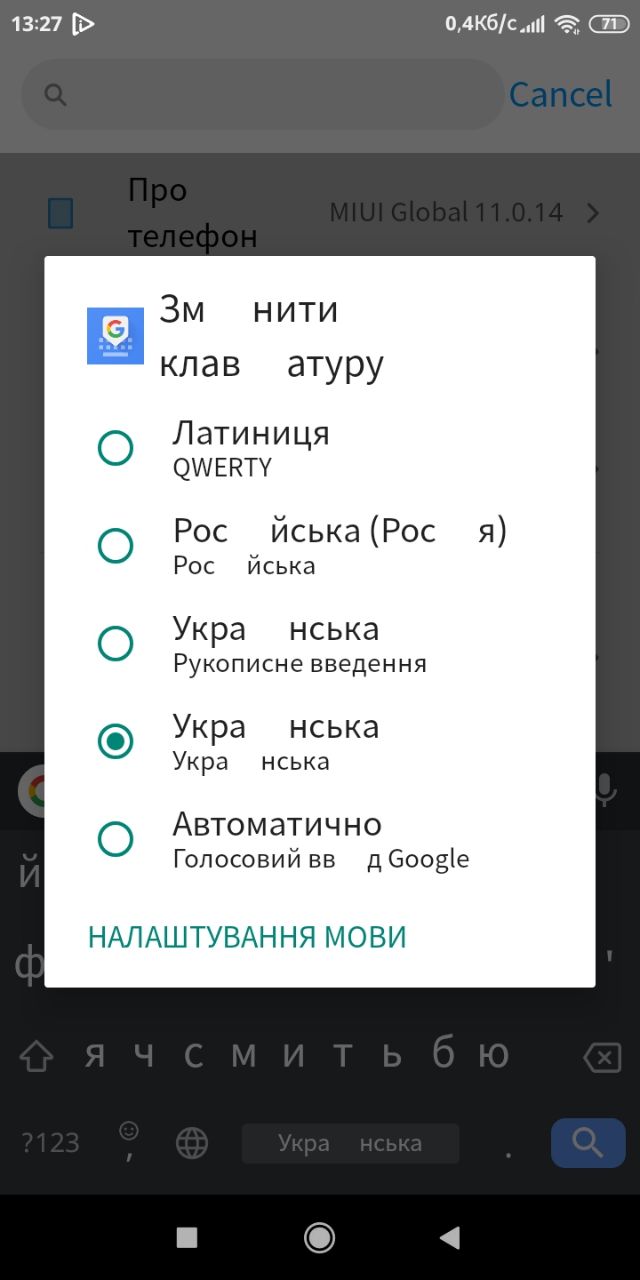Tap the system home button
Image resolution: width=640 pixels, height=1280 pixels.
pos(319,1237)
